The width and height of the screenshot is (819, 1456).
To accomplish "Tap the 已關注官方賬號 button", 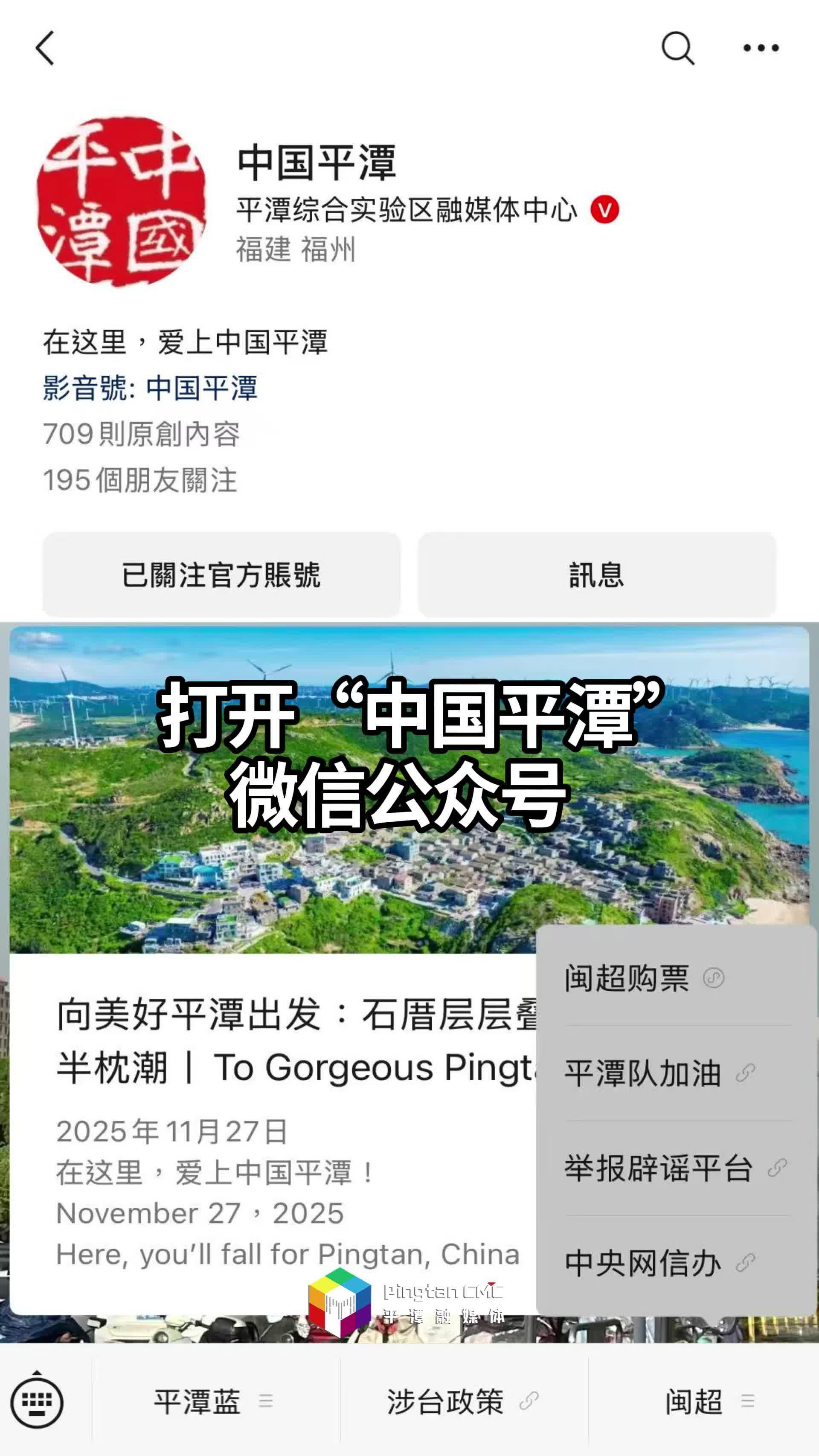I will [221, 575].
